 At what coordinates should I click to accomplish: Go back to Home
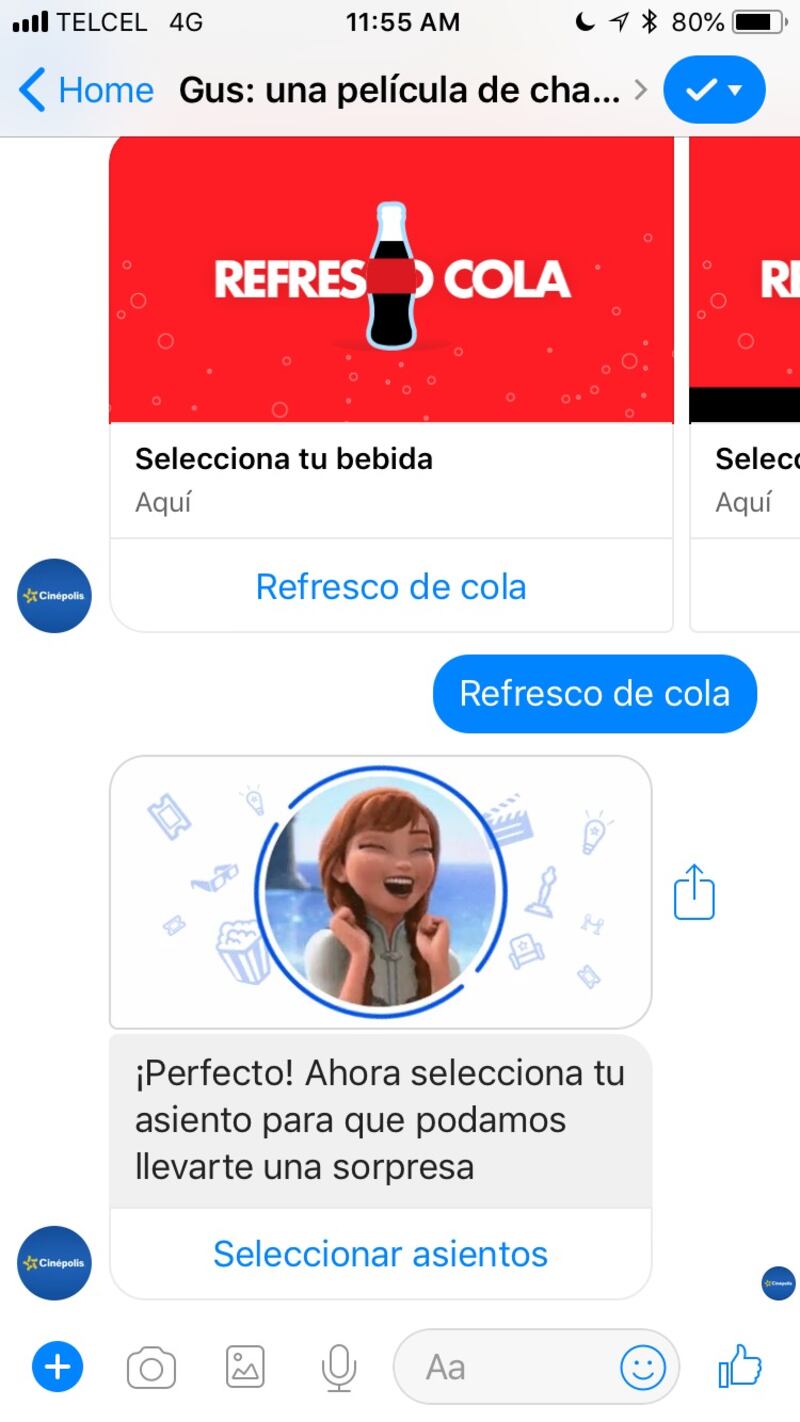pyautogui.click(x=86, y=90)
